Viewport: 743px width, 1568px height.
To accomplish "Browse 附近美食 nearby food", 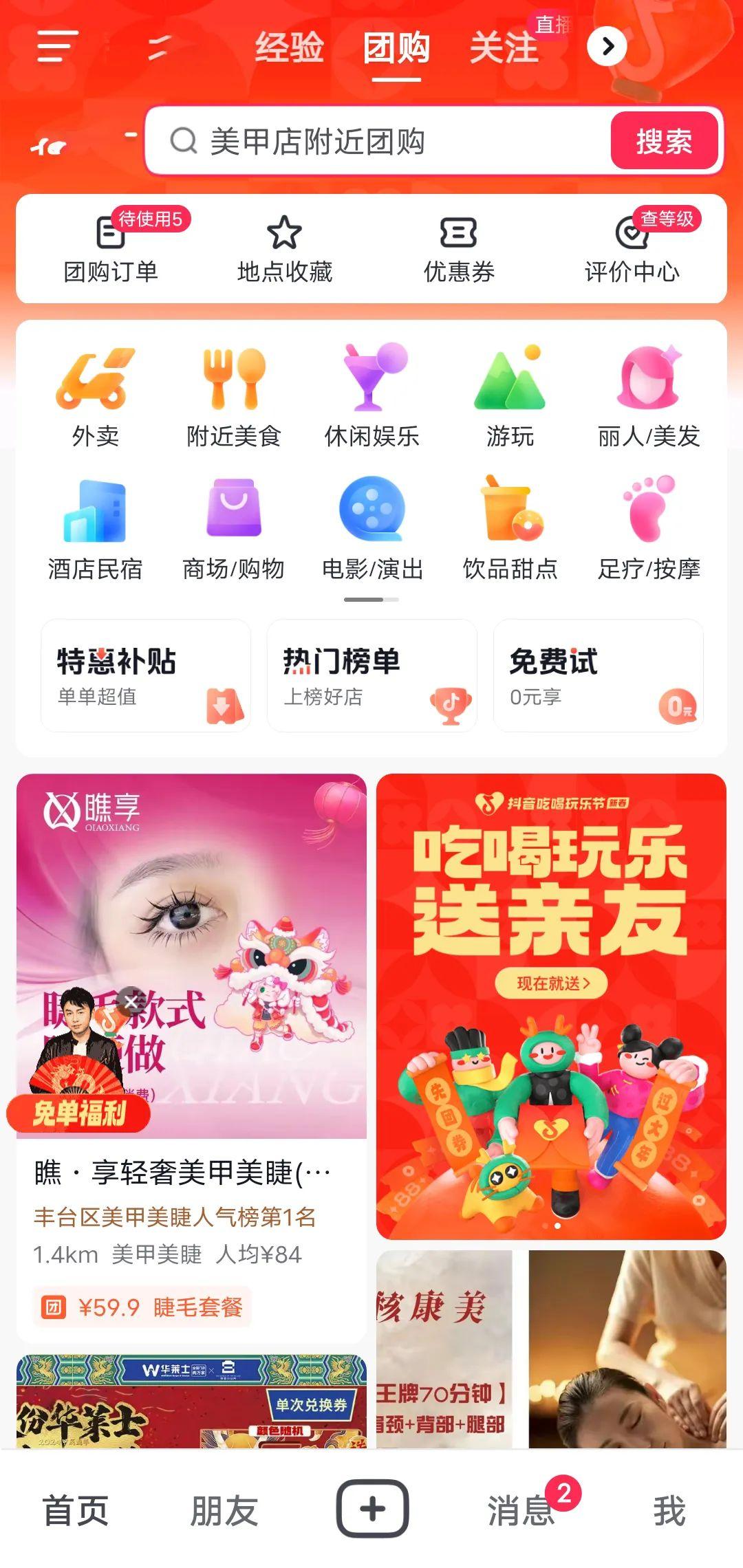I will click(234, 396).
